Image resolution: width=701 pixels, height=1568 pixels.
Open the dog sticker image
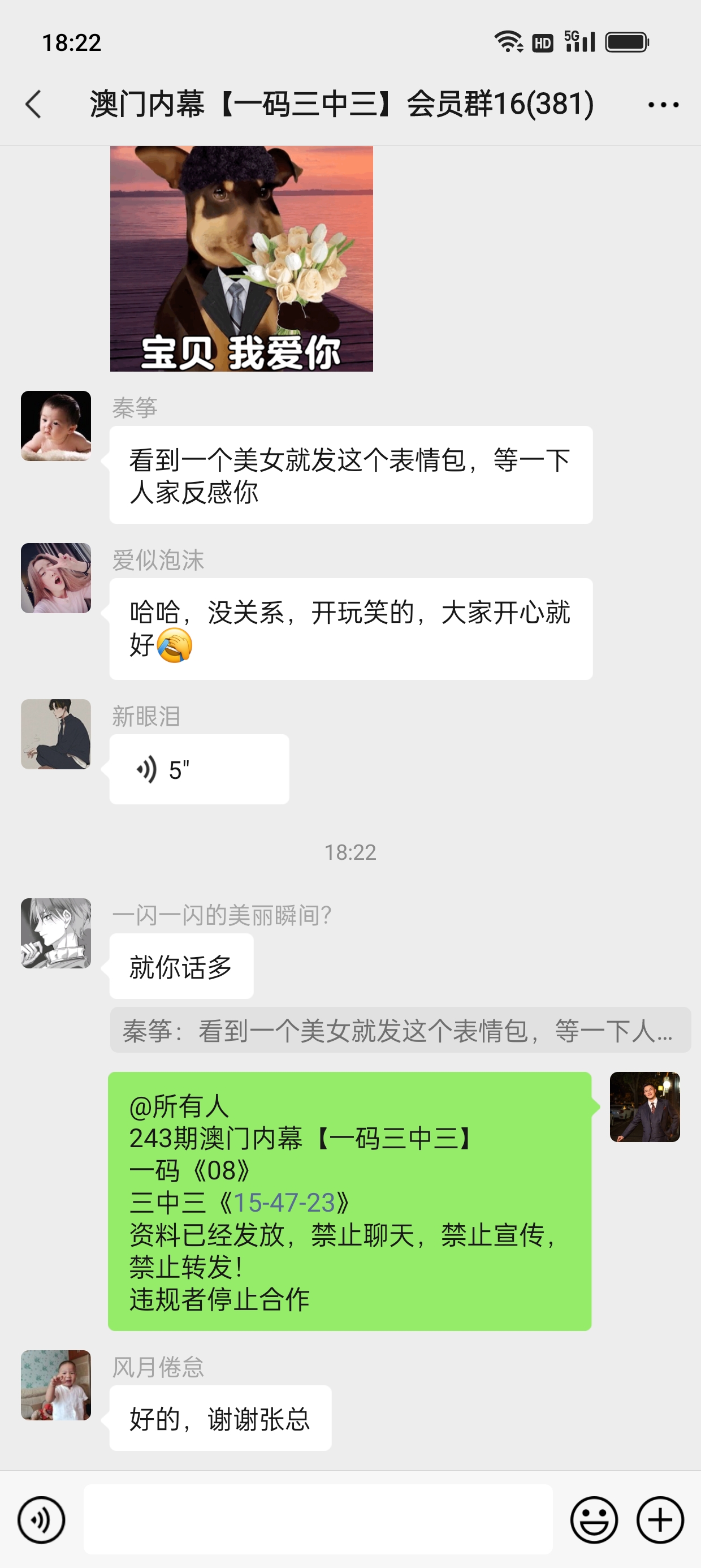pyautogui.click(x=241, y=258)
